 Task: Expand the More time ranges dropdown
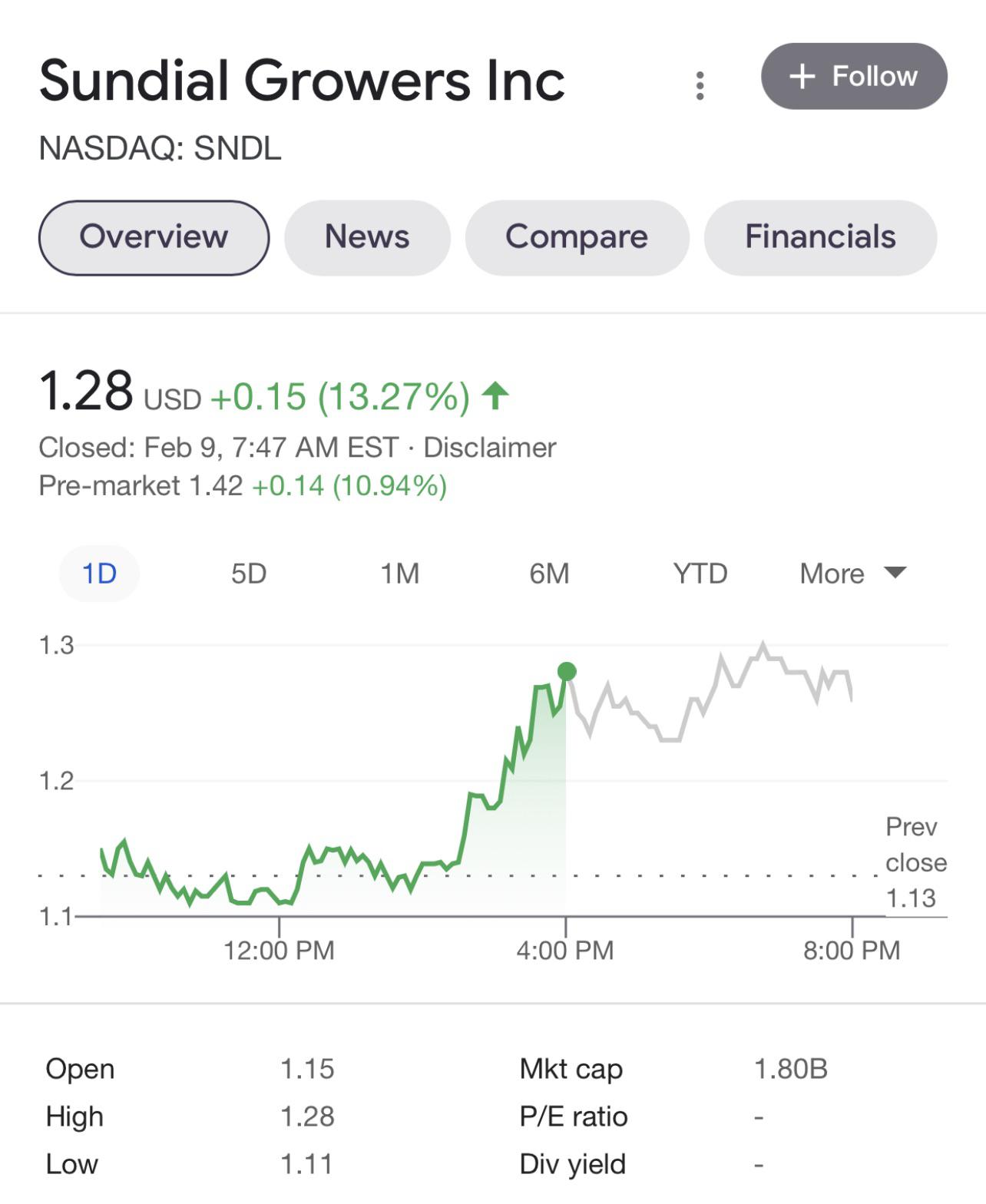[852, 573]
